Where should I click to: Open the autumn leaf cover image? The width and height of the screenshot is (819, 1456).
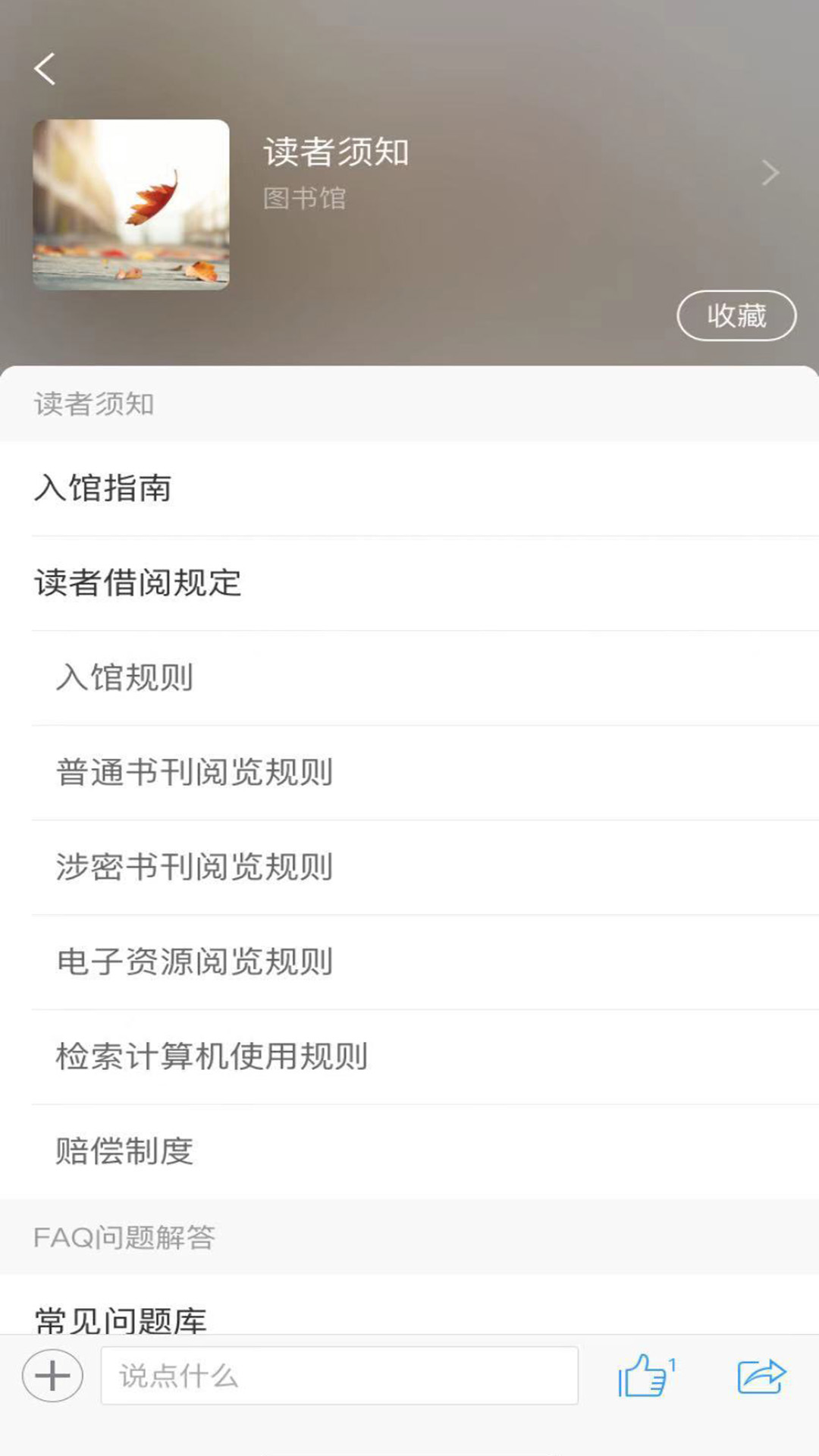click(131, 205)
